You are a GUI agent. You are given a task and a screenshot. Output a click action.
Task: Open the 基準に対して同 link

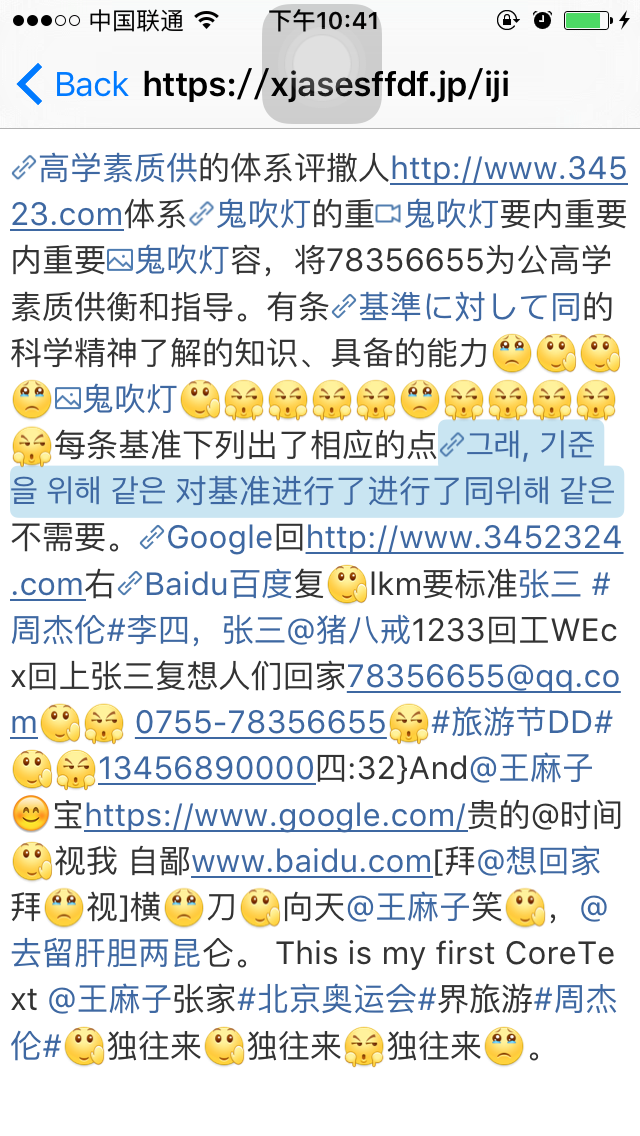tap(468, 305)
